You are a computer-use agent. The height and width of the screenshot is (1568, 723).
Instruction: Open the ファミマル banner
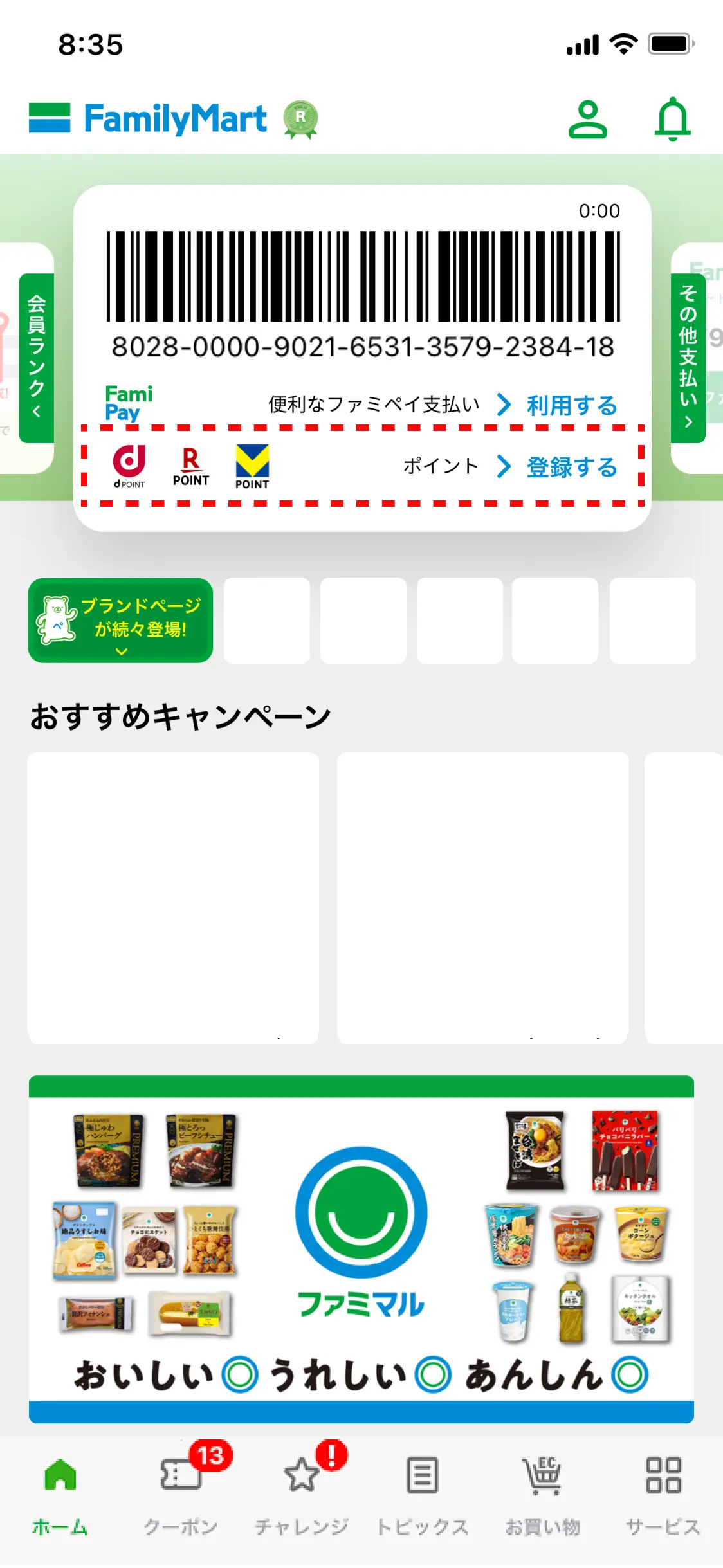point(361,1248)
